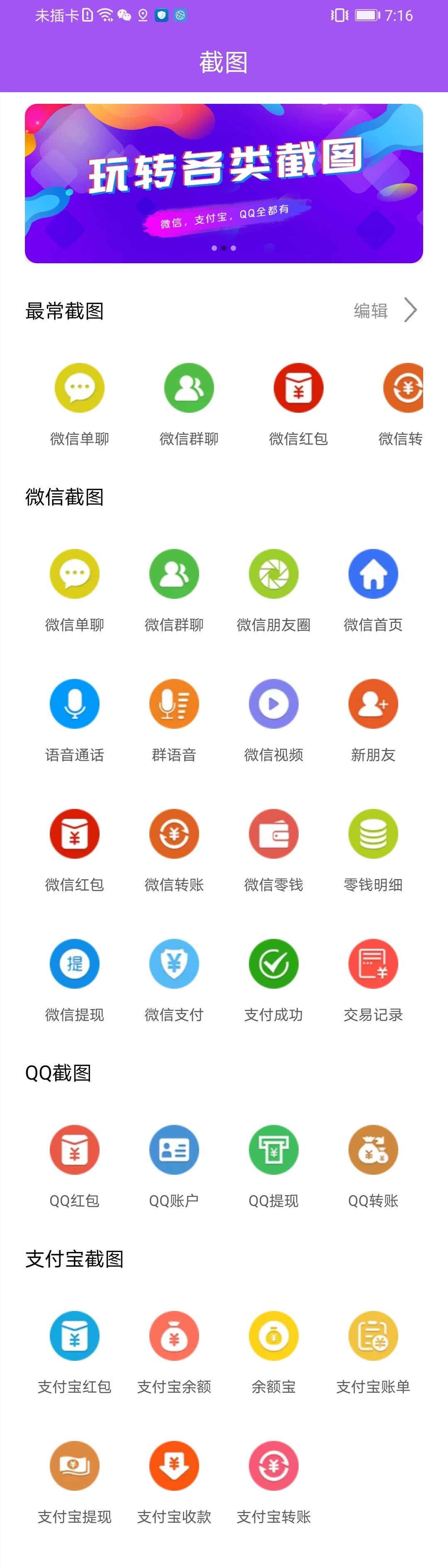Tap 编辑 to edit frequent screenshots

coord(371,311)
